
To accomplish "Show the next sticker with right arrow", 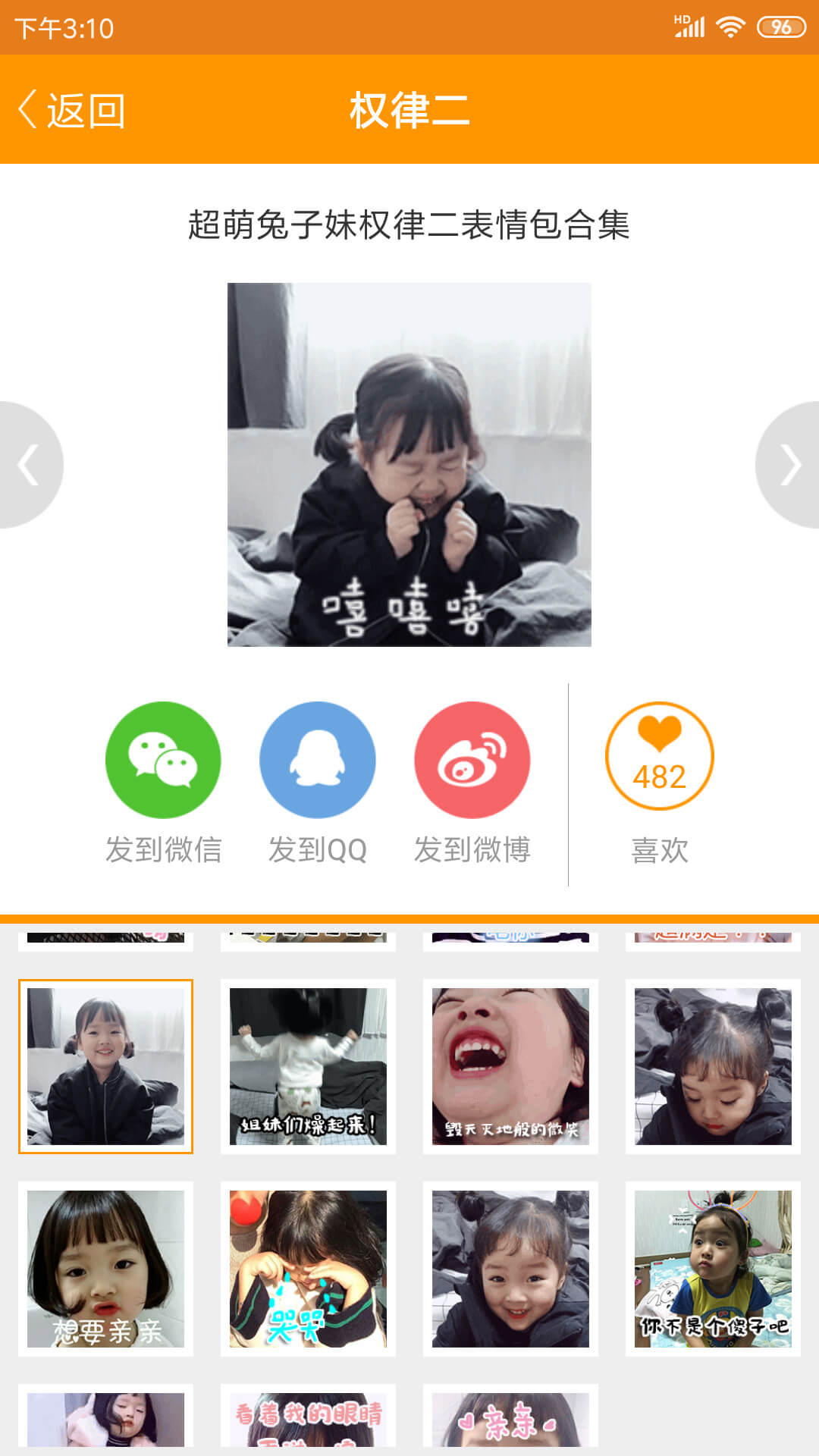I will pos(789,465).
